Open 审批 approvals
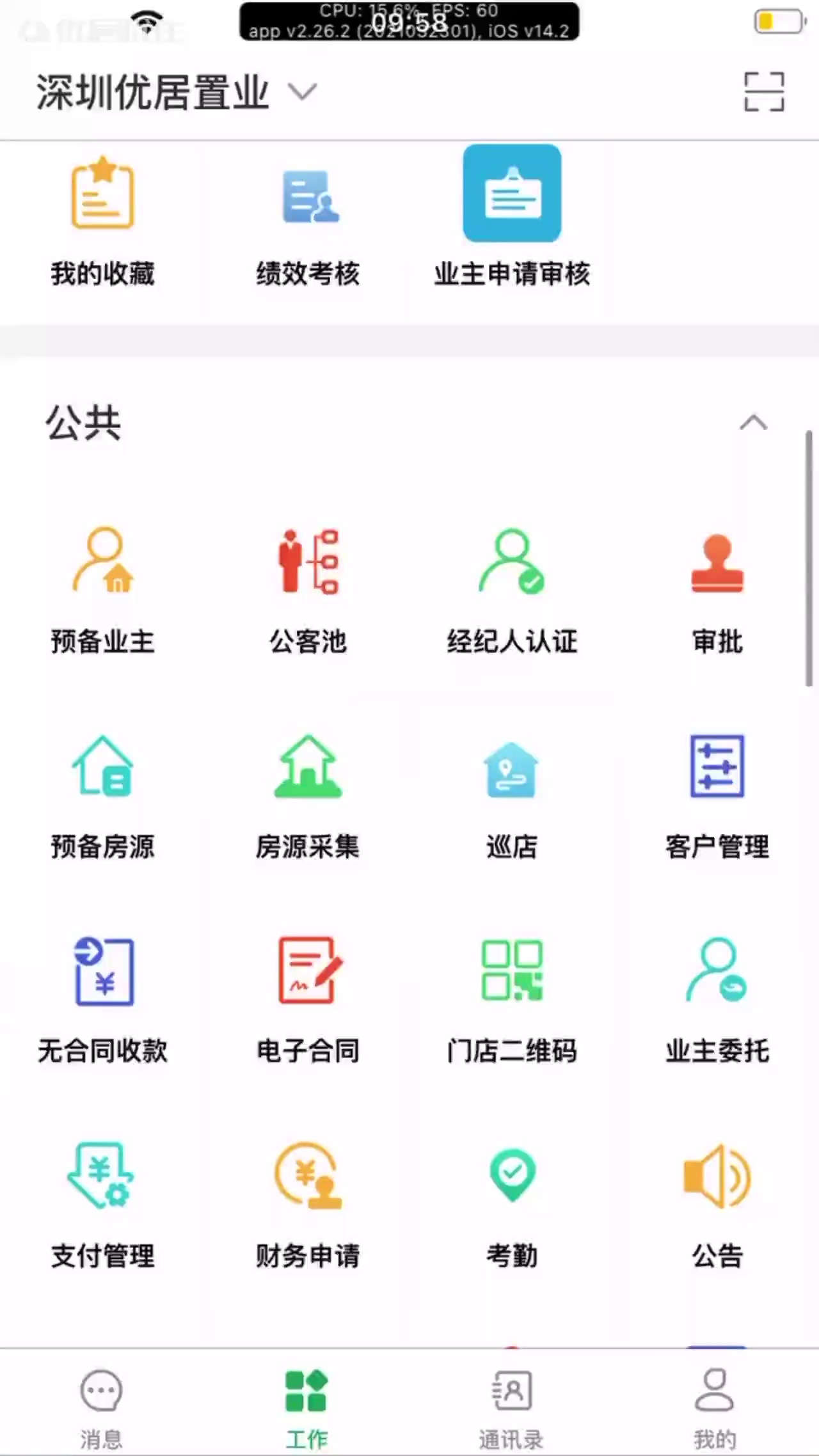The image size is (819, 1456). tap(717, 589)
